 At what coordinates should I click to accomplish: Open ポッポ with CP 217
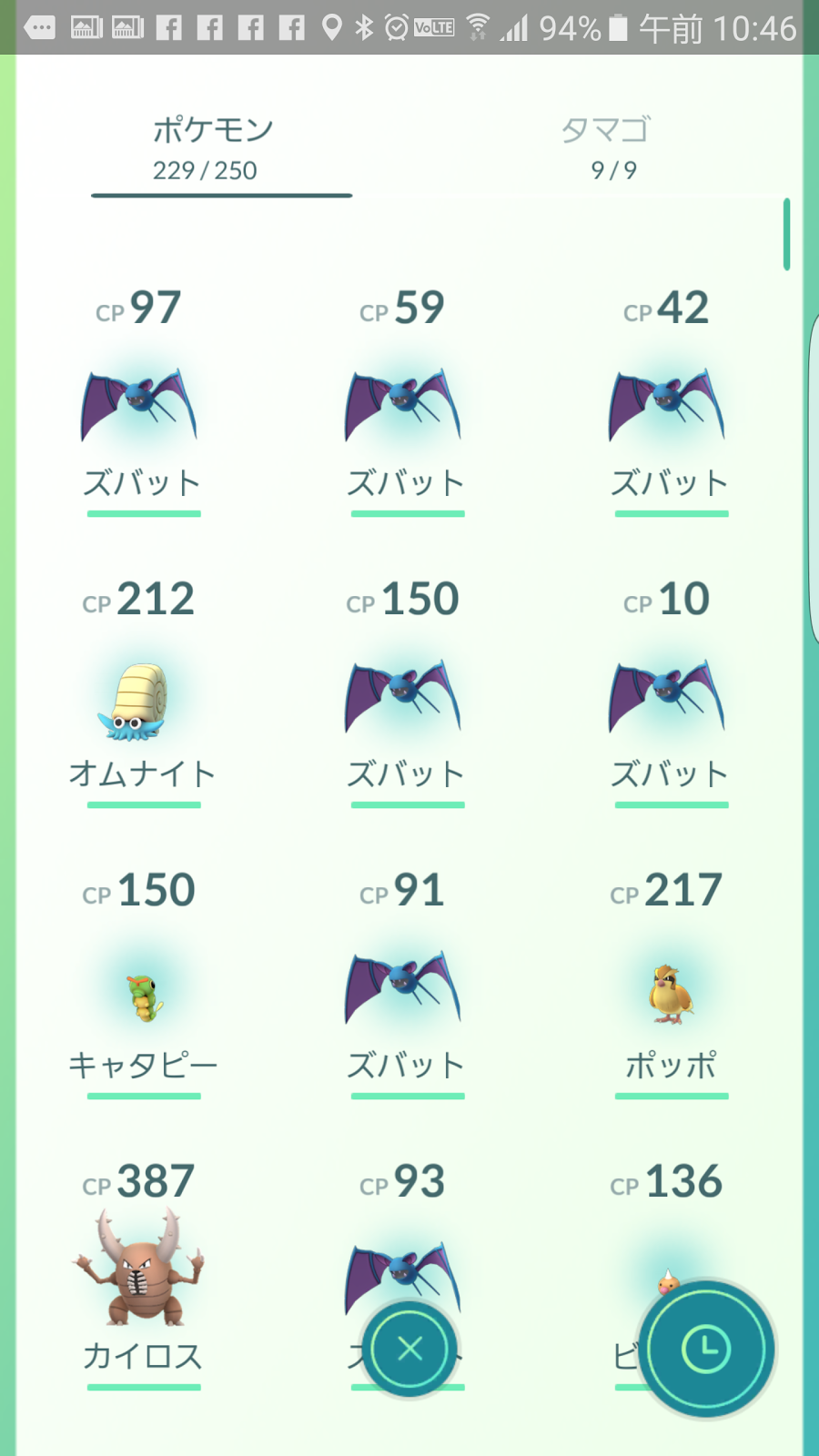(671, 994)
